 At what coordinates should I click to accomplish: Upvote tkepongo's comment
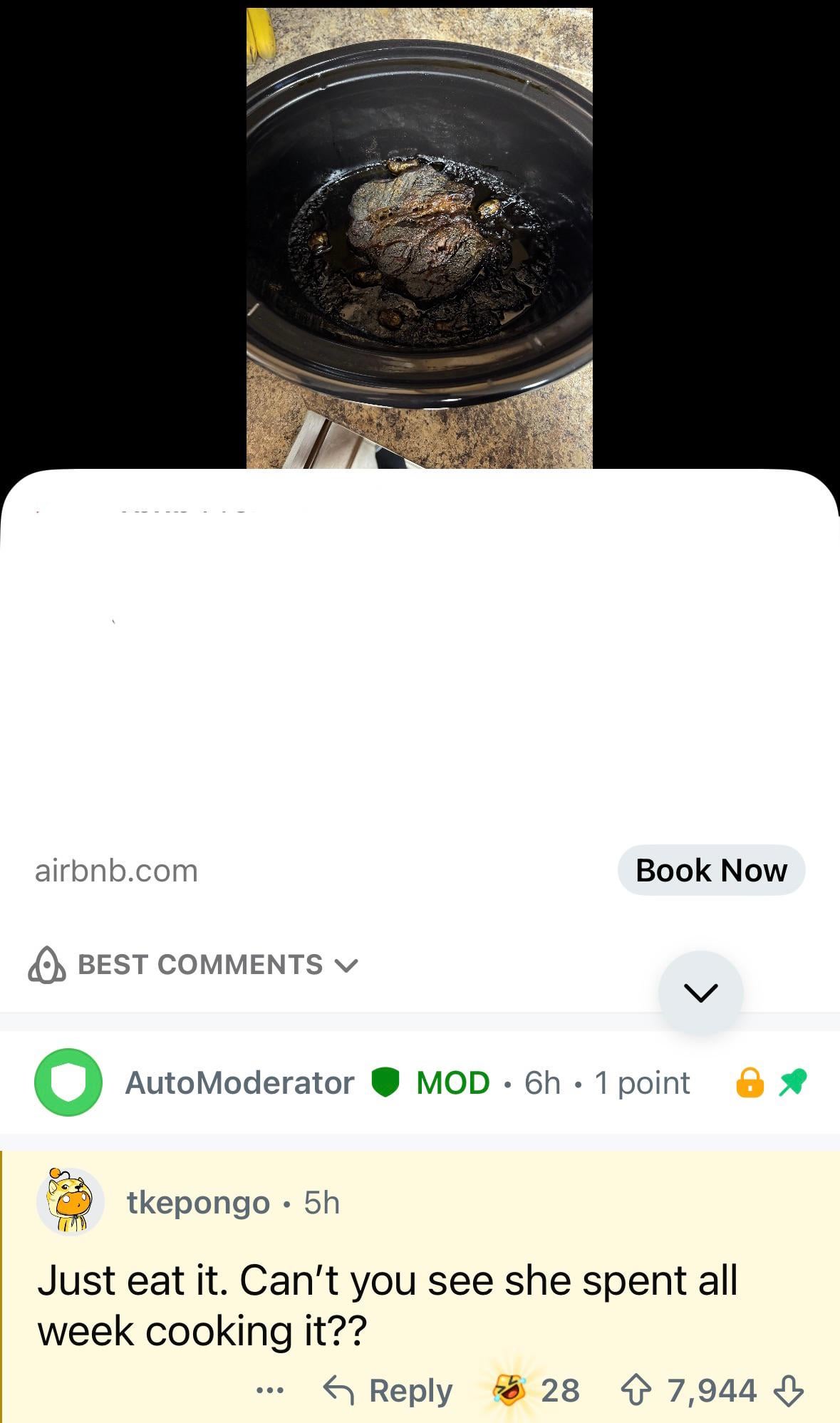635,1390
